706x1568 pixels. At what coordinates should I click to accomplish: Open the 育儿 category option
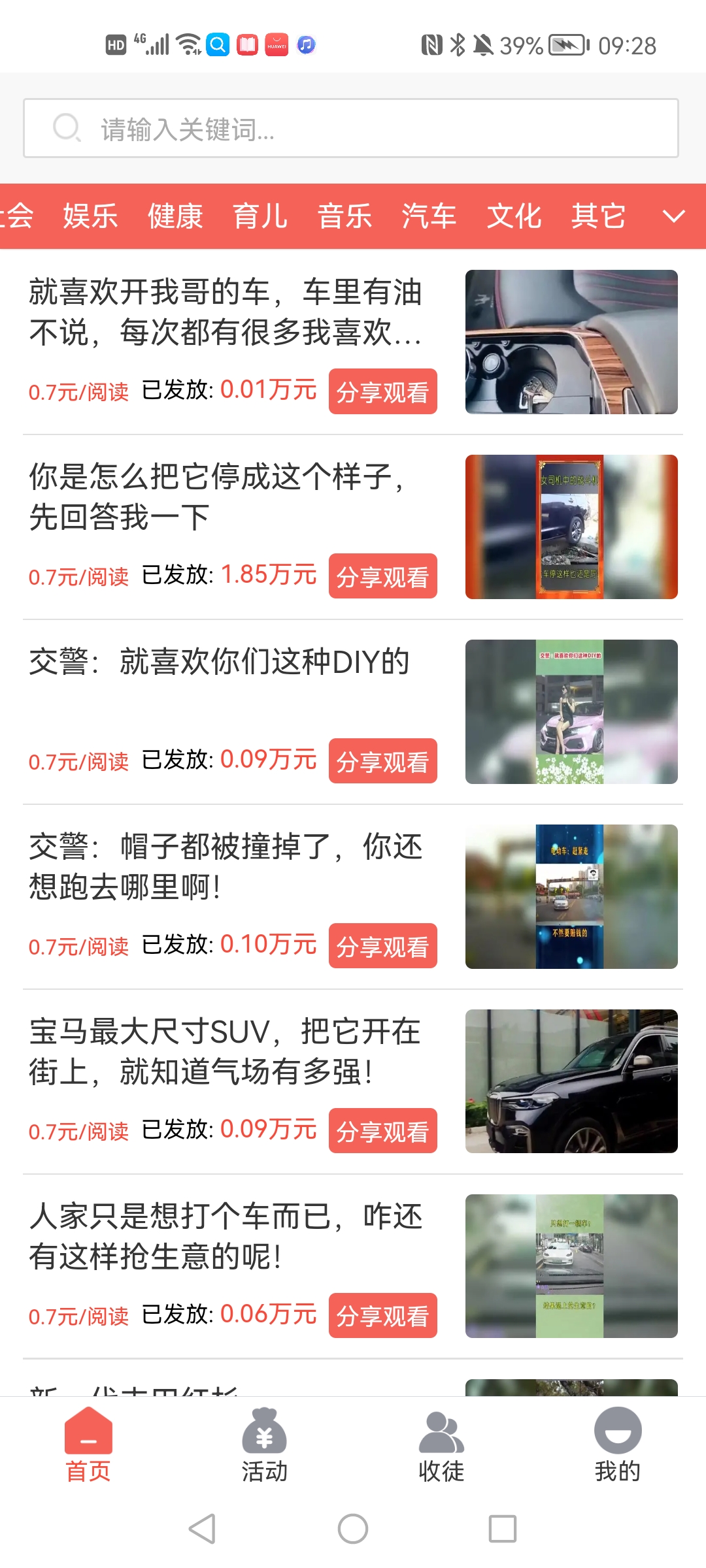click(260, 217)
